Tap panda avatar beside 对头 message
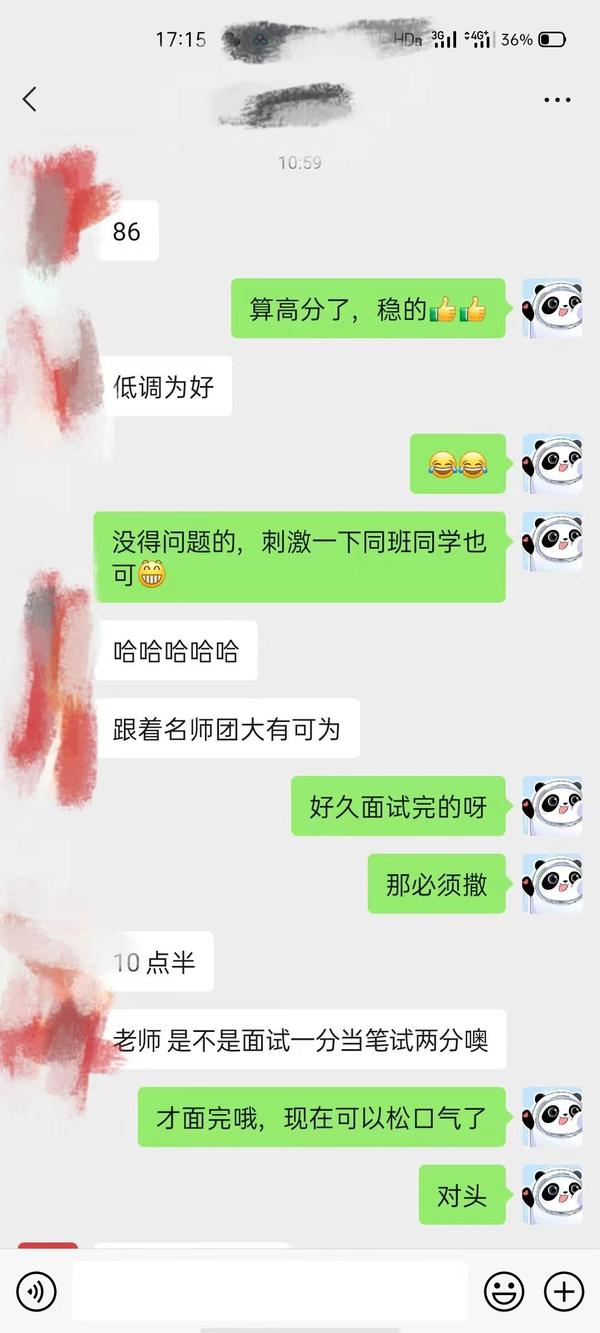The width and height of the screenshot is (600, 1333). point(552,1194)
